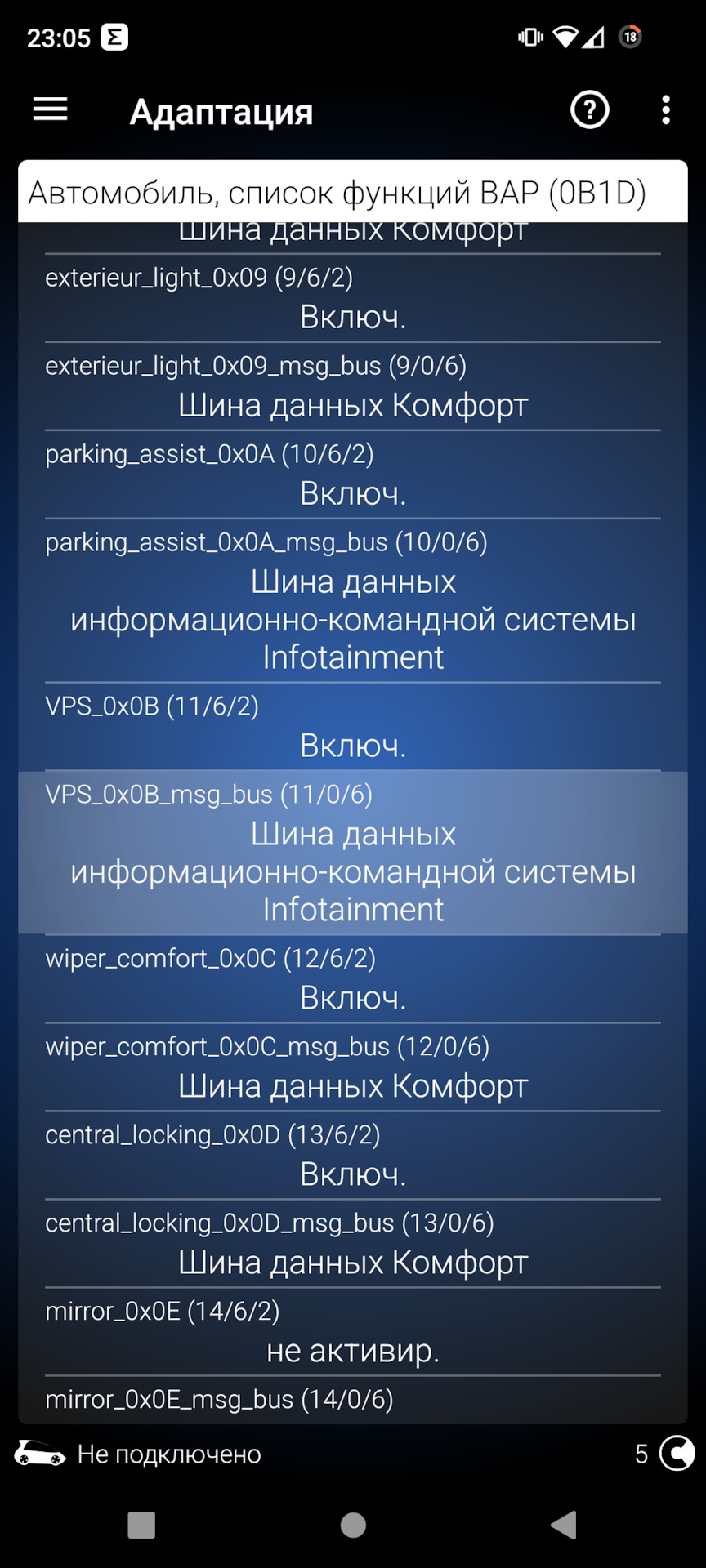This screenshot has height=1568, width=706.
Task: Select the highlighted VPS_0x0B_msg_bus row
Action: tap(352, 851)
